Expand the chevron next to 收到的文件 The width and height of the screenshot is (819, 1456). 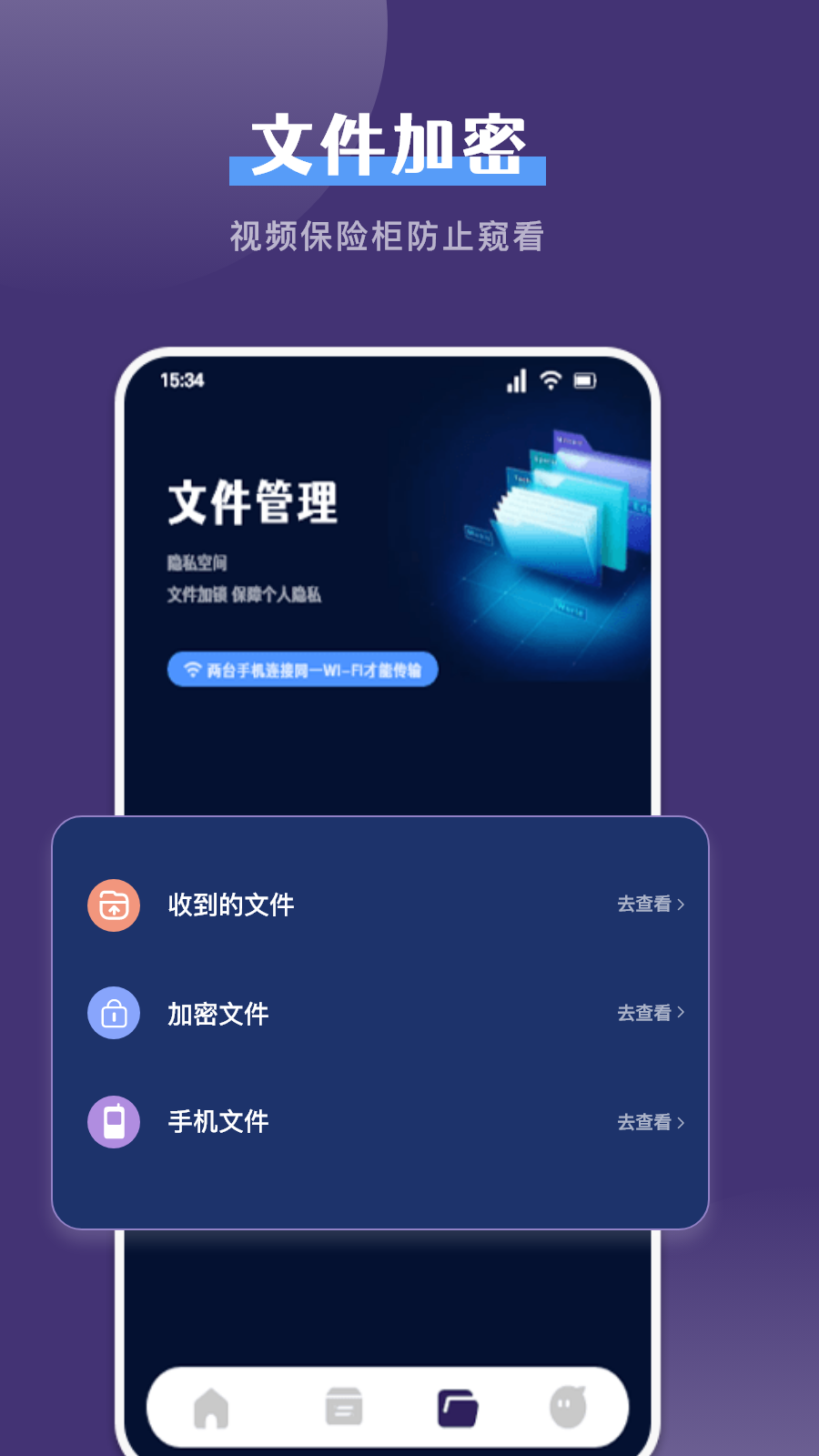(684, 904)
